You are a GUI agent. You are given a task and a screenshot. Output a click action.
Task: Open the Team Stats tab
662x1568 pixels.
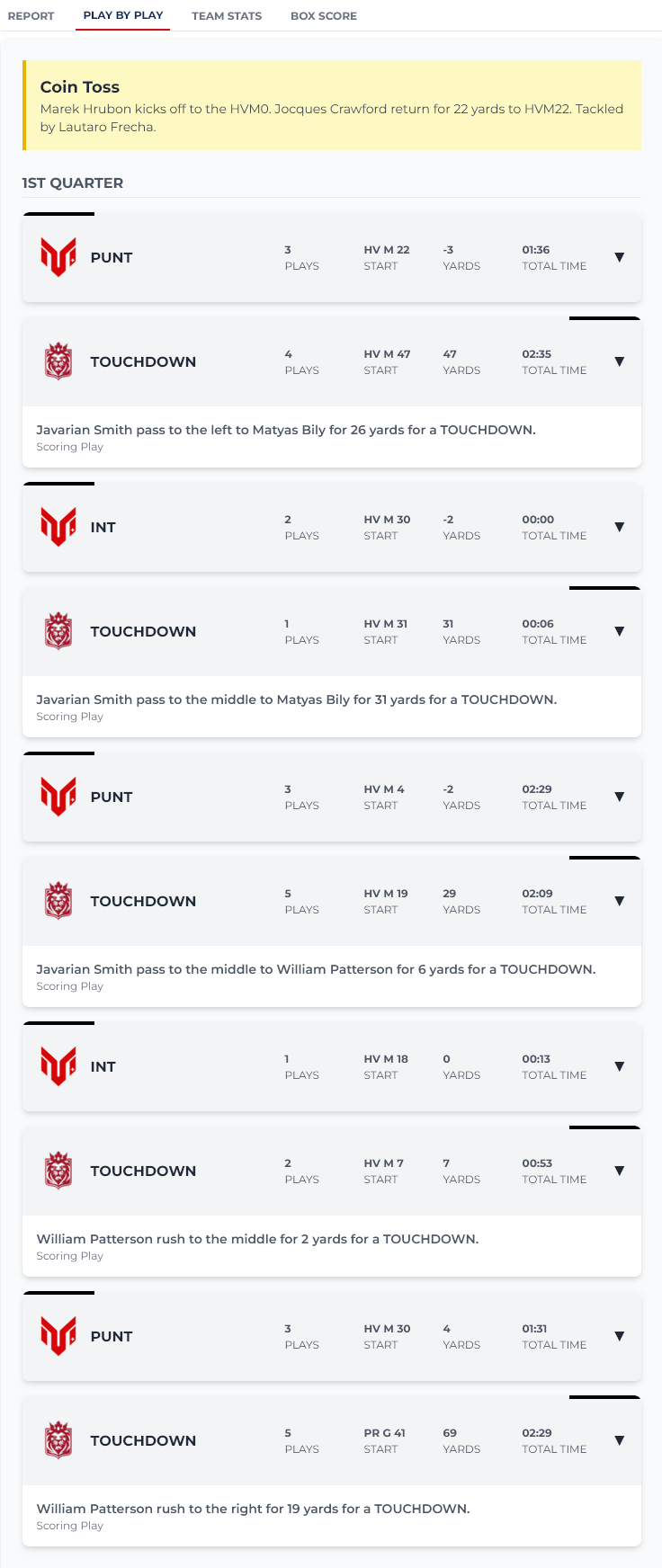point(227,15)
